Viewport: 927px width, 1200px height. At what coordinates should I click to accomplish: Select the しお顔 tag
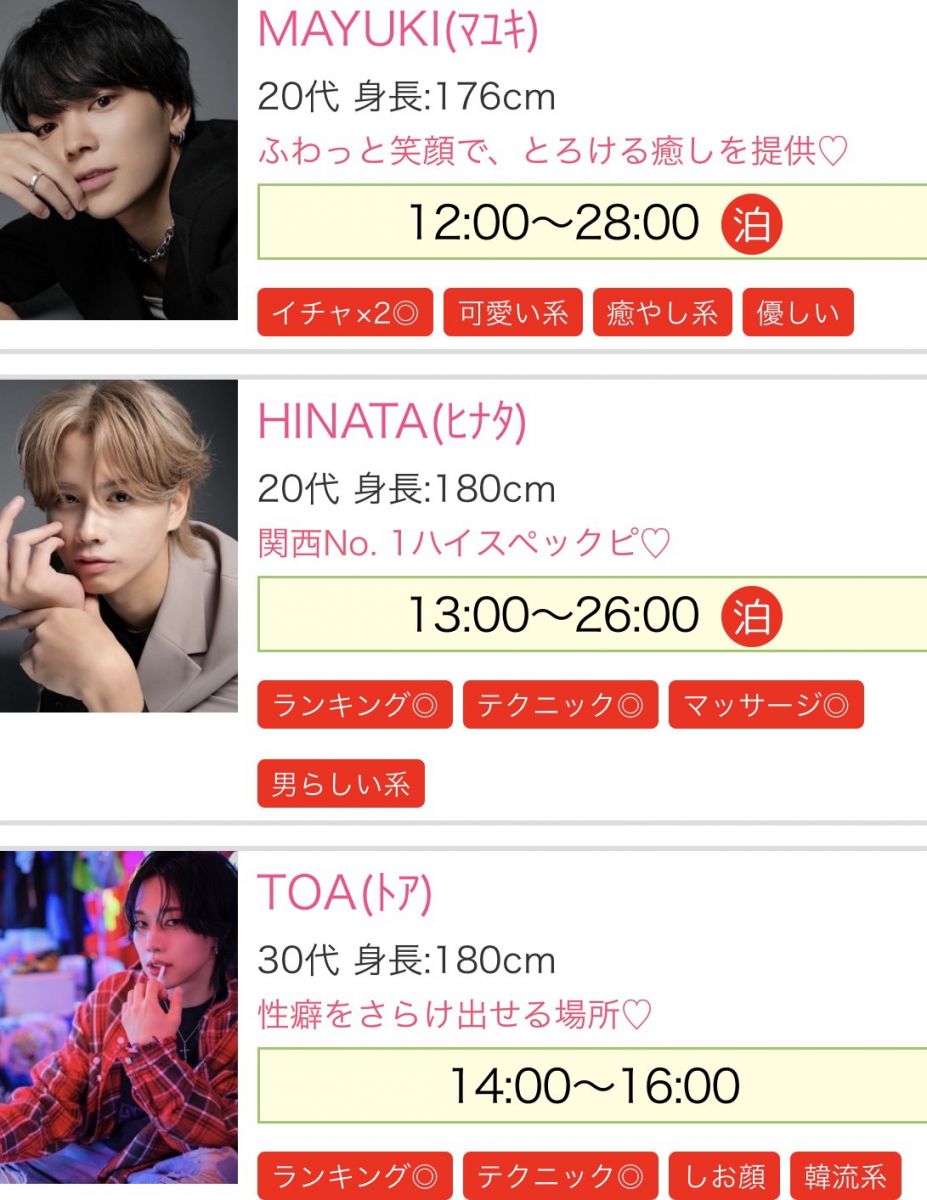[x=724, y=1176]
